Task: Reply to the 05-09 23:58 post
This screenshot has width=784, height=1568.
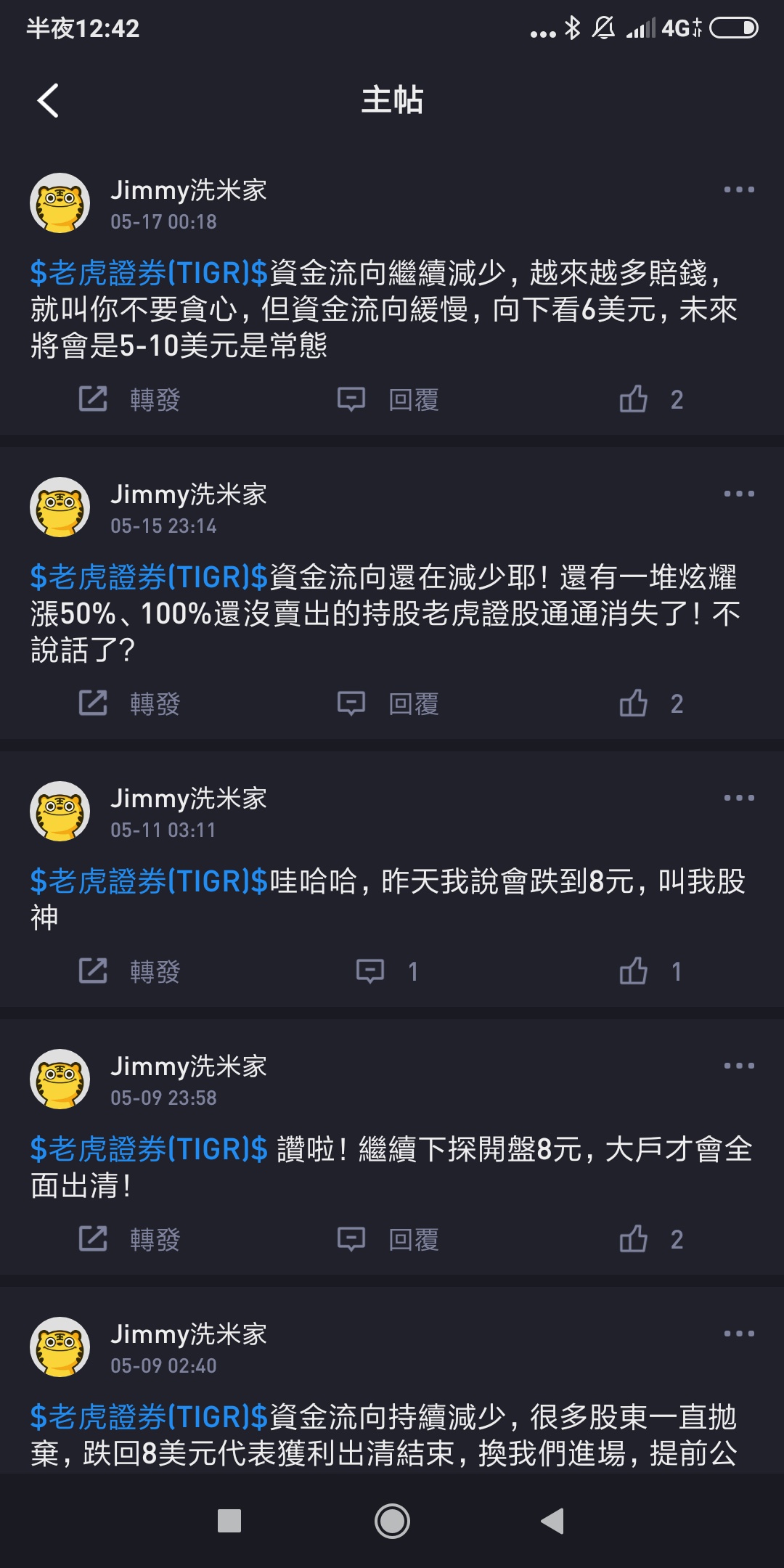Action: [x=388, y=1239]
